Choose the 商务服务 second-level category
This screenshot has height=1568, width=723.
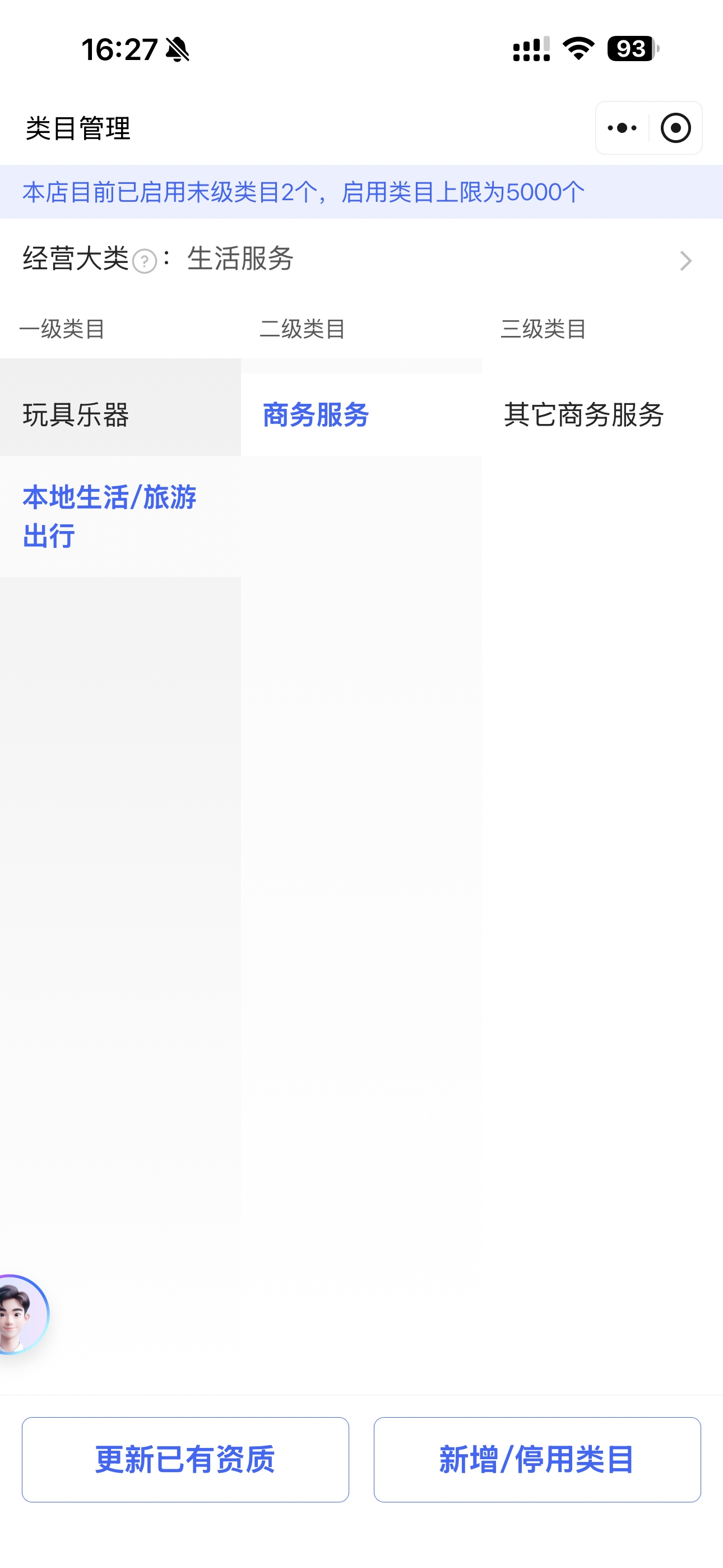click(x=361, y=414)
